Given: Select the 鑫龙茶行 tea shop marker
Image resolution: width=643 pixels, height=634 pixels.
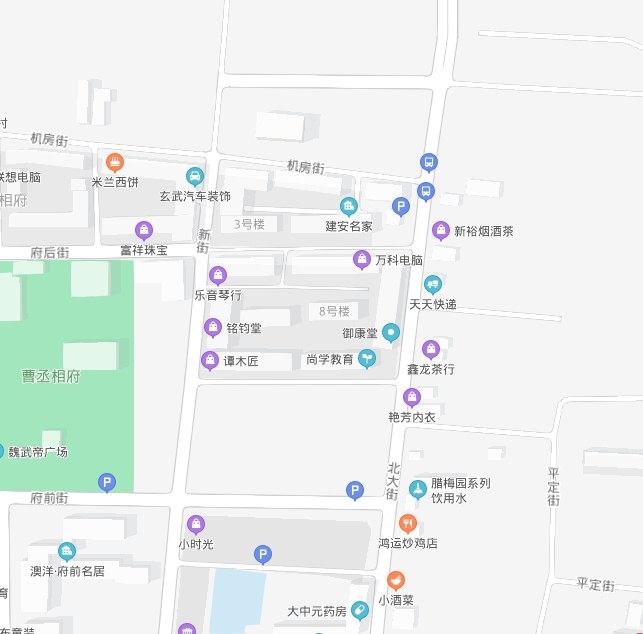Looking at the screenshot, I should coord(431,349).
